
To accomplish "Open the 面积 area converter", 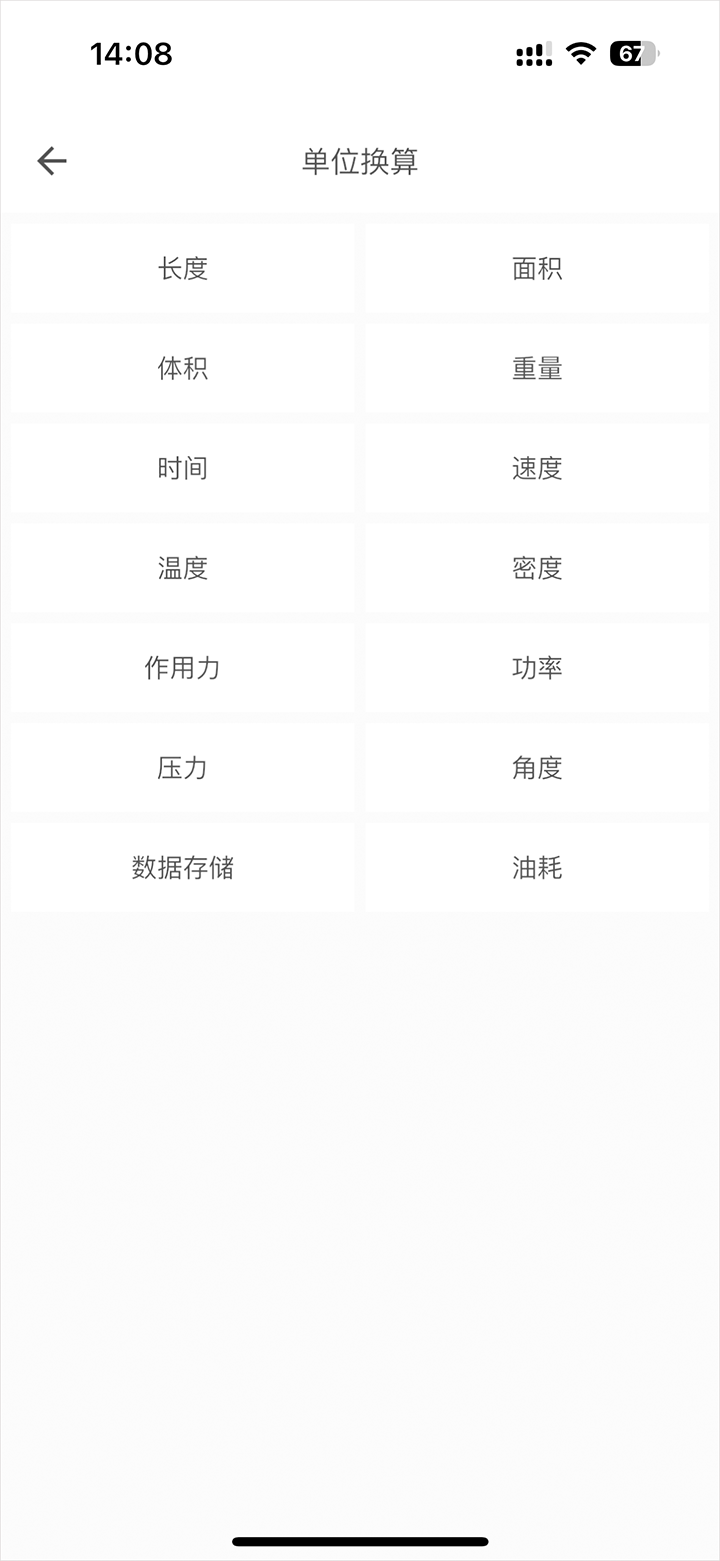I will click(x=537, y=268).
